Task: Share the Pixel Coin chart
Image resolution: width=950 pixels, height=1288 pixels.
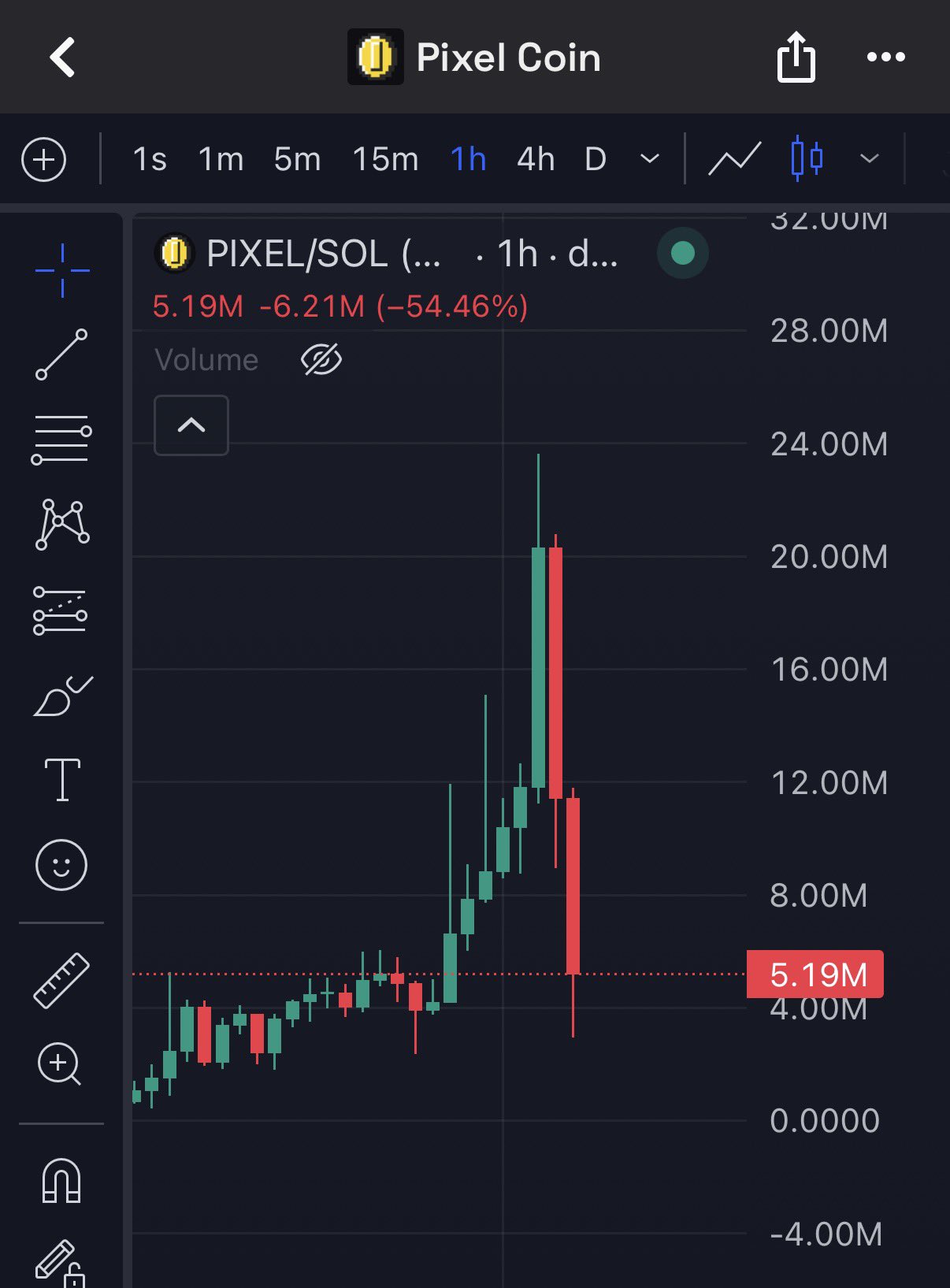Action: coord(796,57)
